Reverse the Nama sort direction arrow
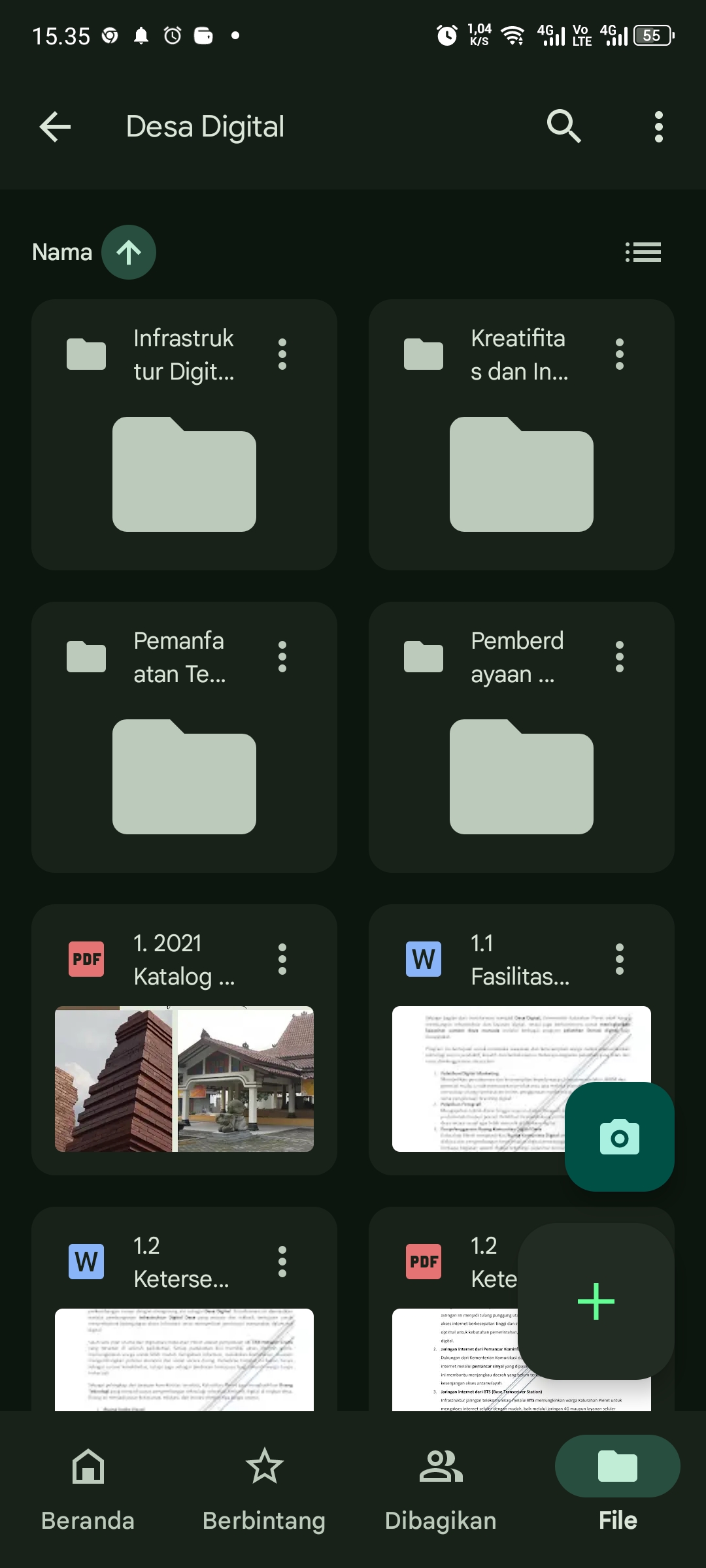706x1568 pixels. pos(129,252)
